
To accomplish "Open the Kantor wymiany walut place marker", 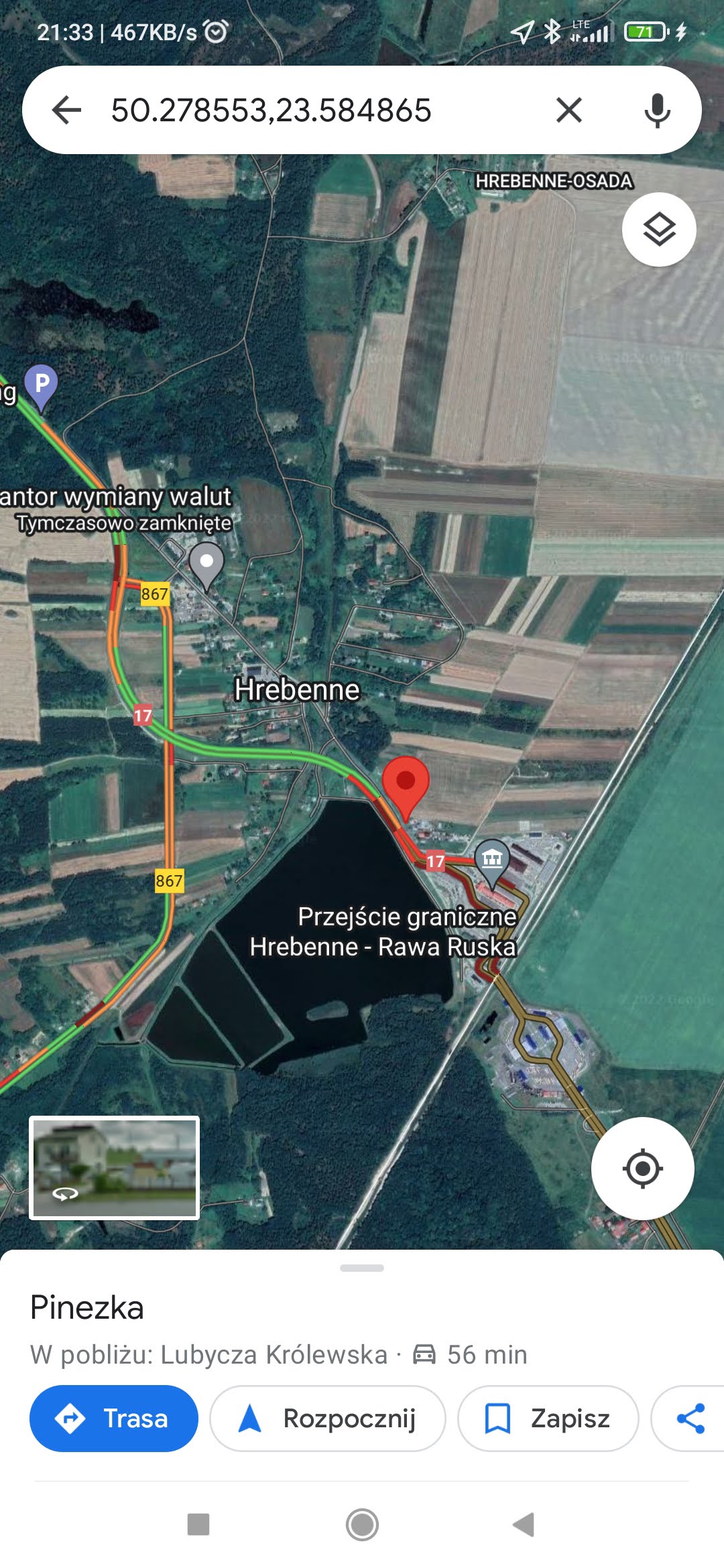I will pyautogui.click(x=206, y=563).
